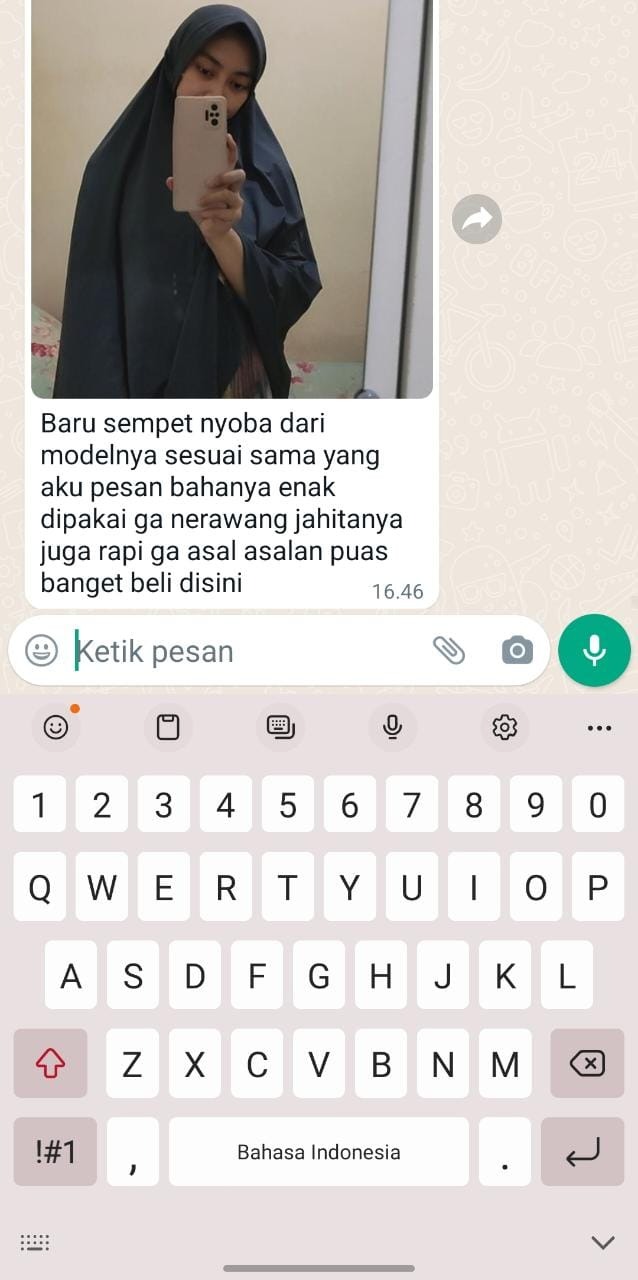Tap the backspace key

[587, 1064]
